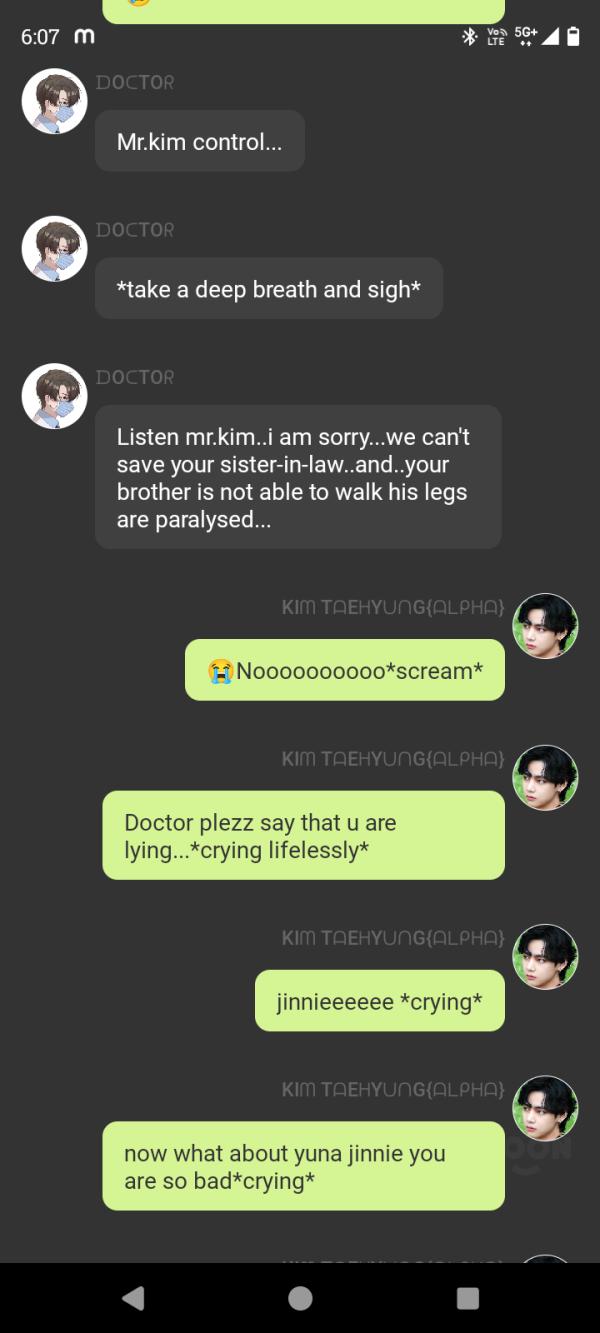The height and width of the screenshot is (1333, 600).
Task: Open Kim Taehyung's avatar beside "jinnieeeeee *crying*"
Action: tap(545, 957)
